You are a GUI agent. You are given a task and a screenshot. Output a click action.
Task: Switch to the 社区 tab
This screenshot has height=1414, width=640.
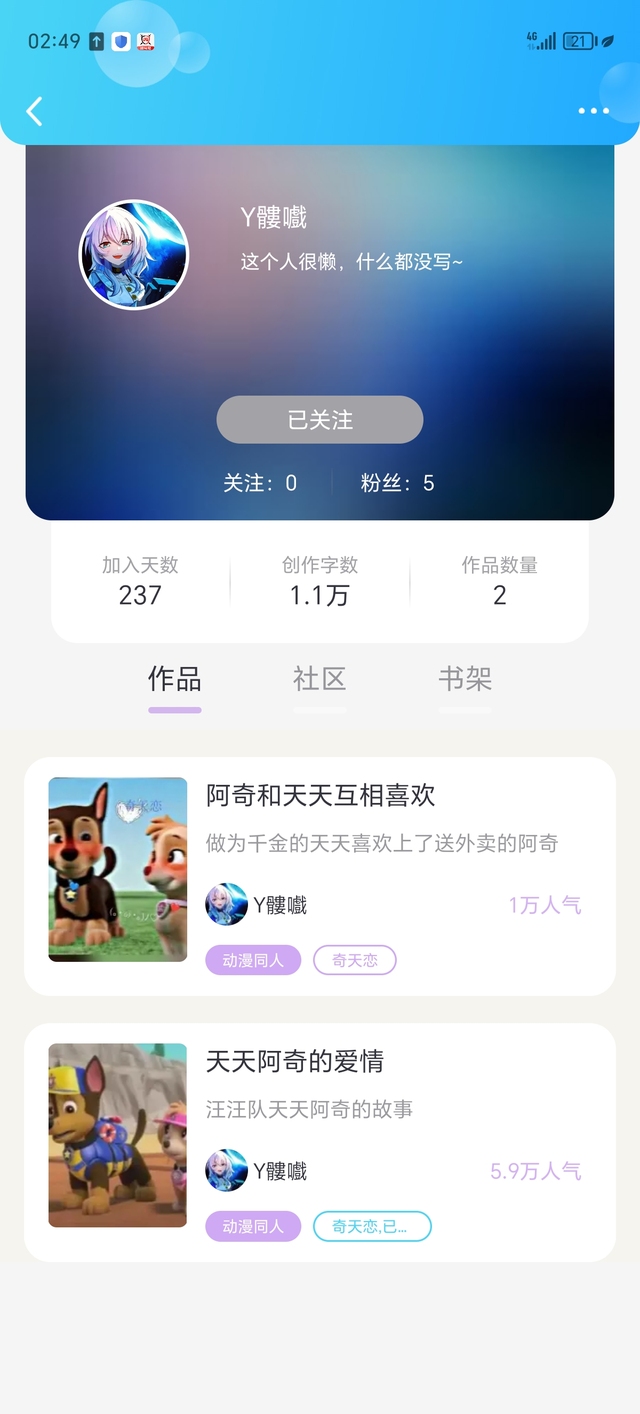(320, 680)
